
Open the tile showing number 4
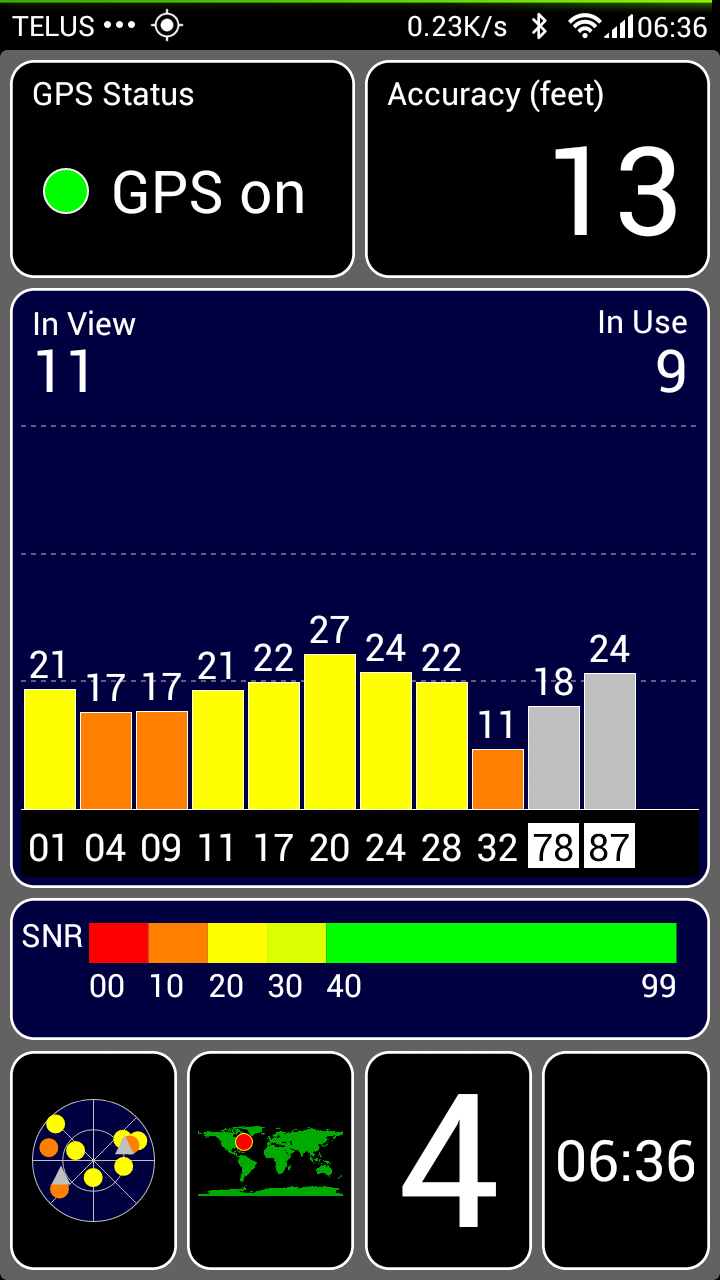[448, 1160]
